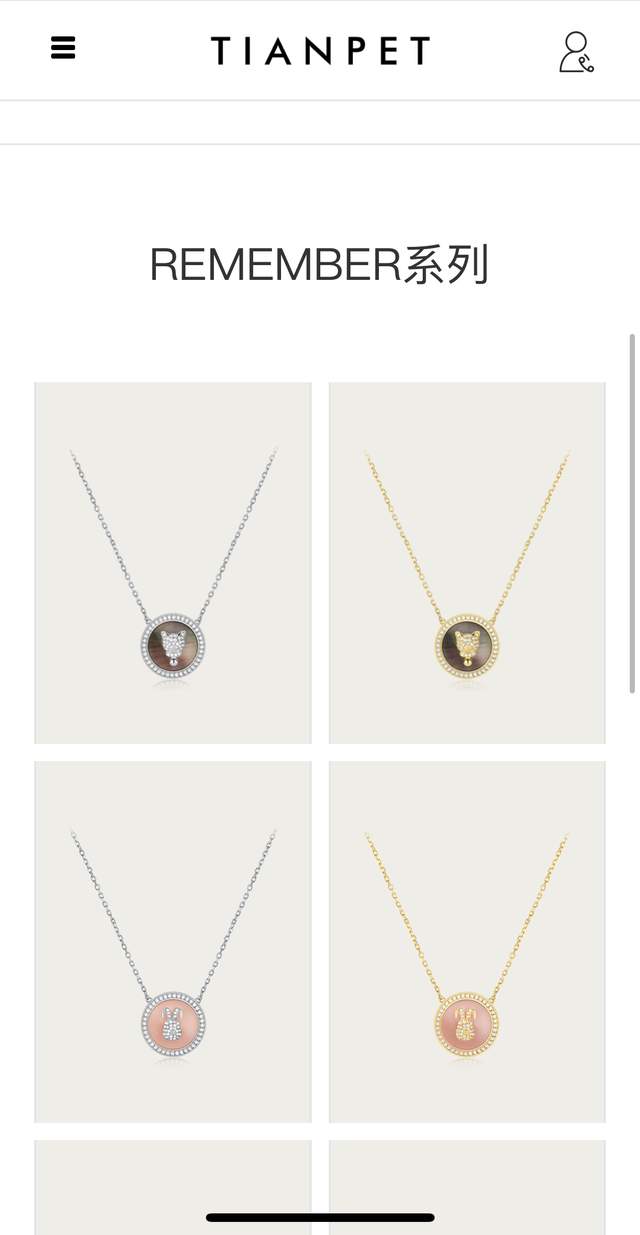This screenshot has width=640, height=1235.
Task: View the gold necklace with pink rabbit pendant
Action: [467, 942]
